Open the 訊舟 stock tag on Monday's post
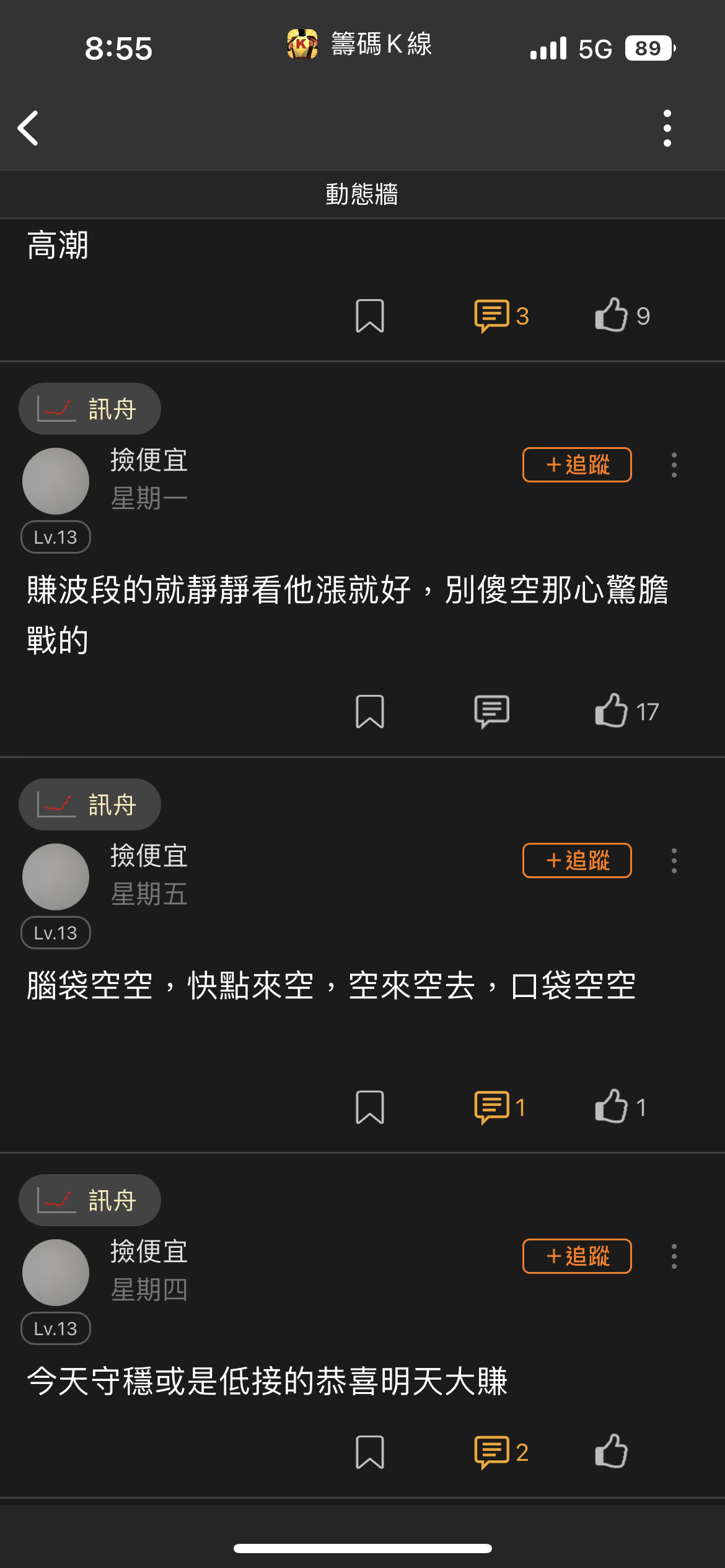725x1568 pixels. (89, 407)
